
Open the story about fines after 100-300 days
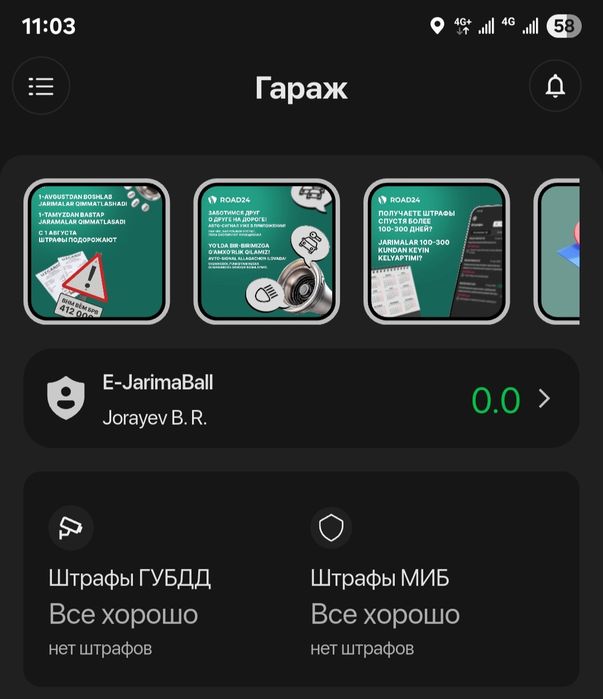coord(437,252)
